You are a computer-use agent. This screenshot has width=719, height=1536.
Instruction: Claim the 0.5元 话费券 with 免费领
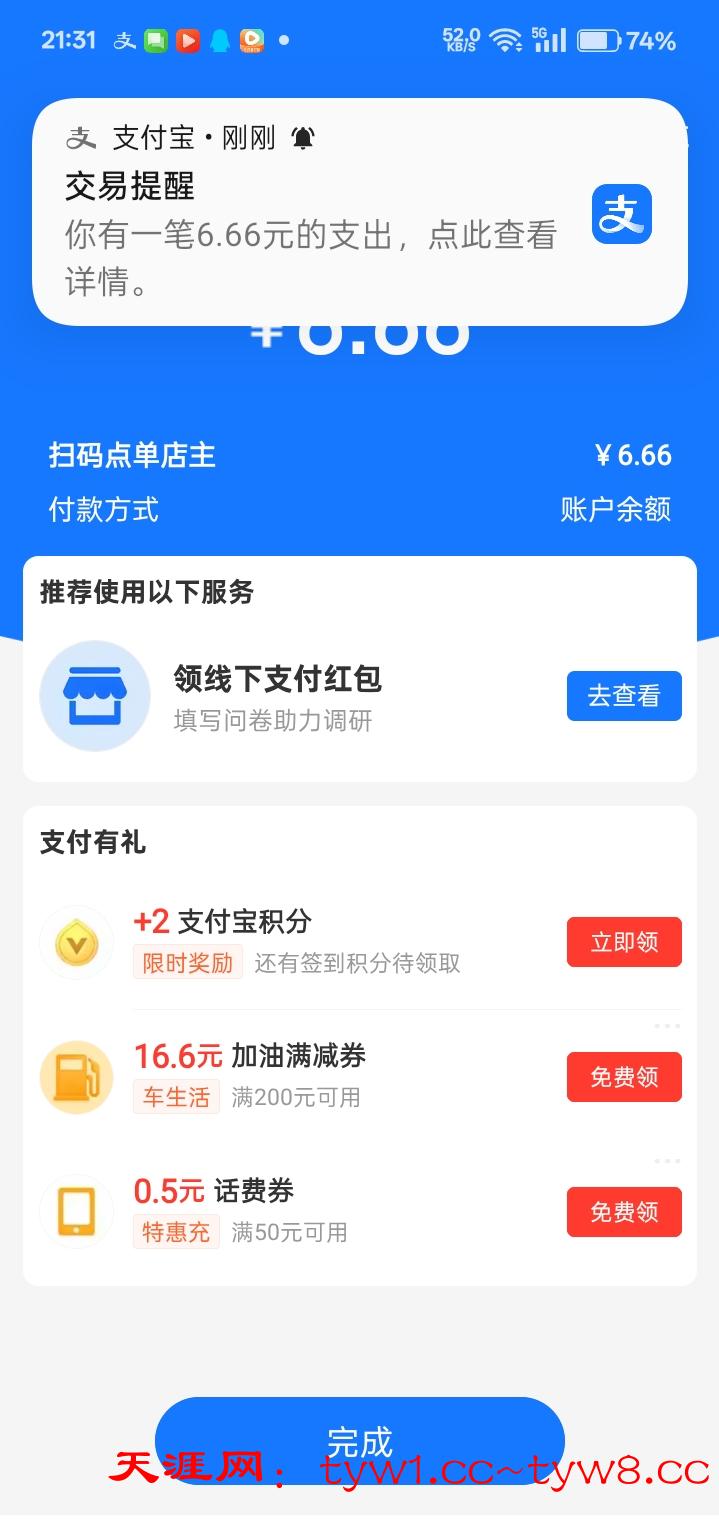[624, 1212]
